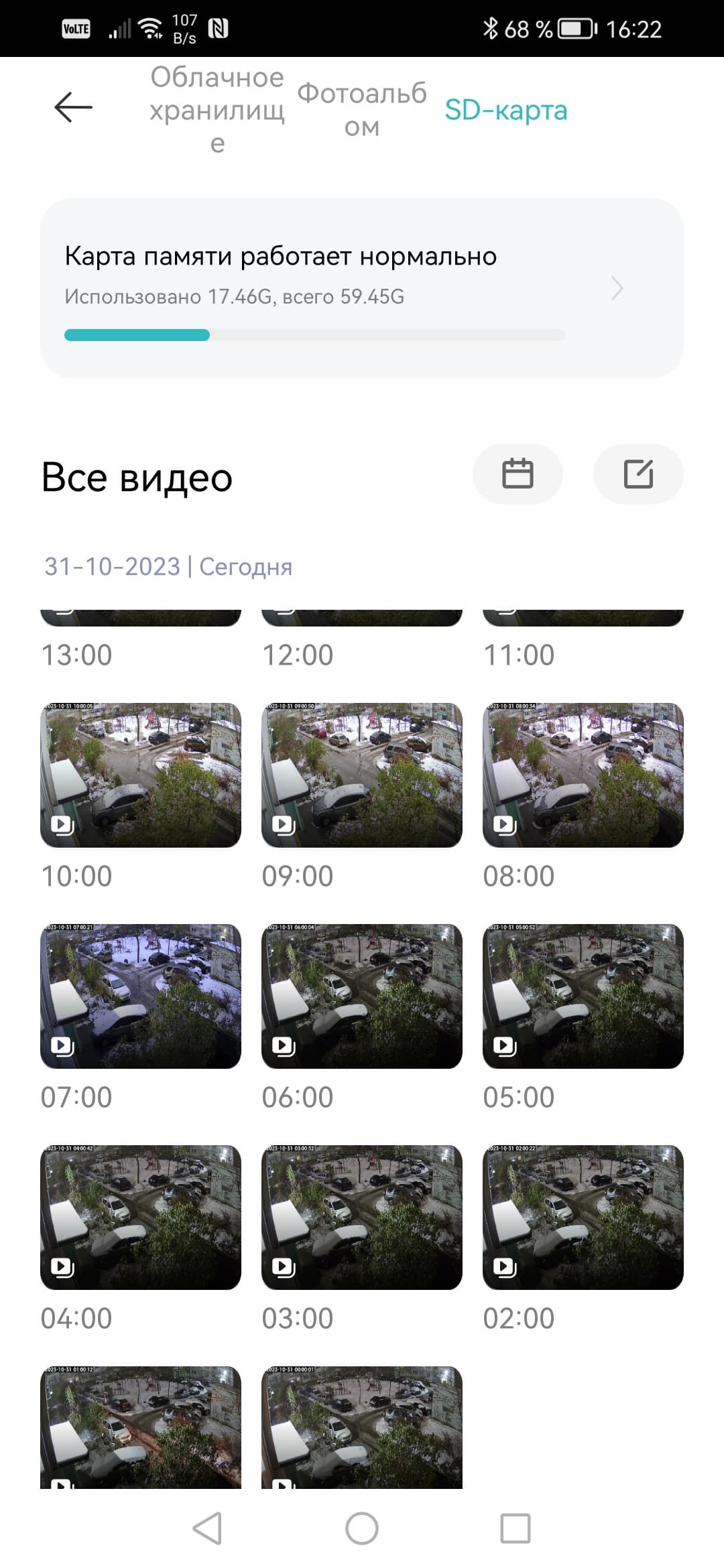Viewport: 724px width, 1568px height.
Task: Select the SD-карта tab
Action: click(x=506, y=110)
